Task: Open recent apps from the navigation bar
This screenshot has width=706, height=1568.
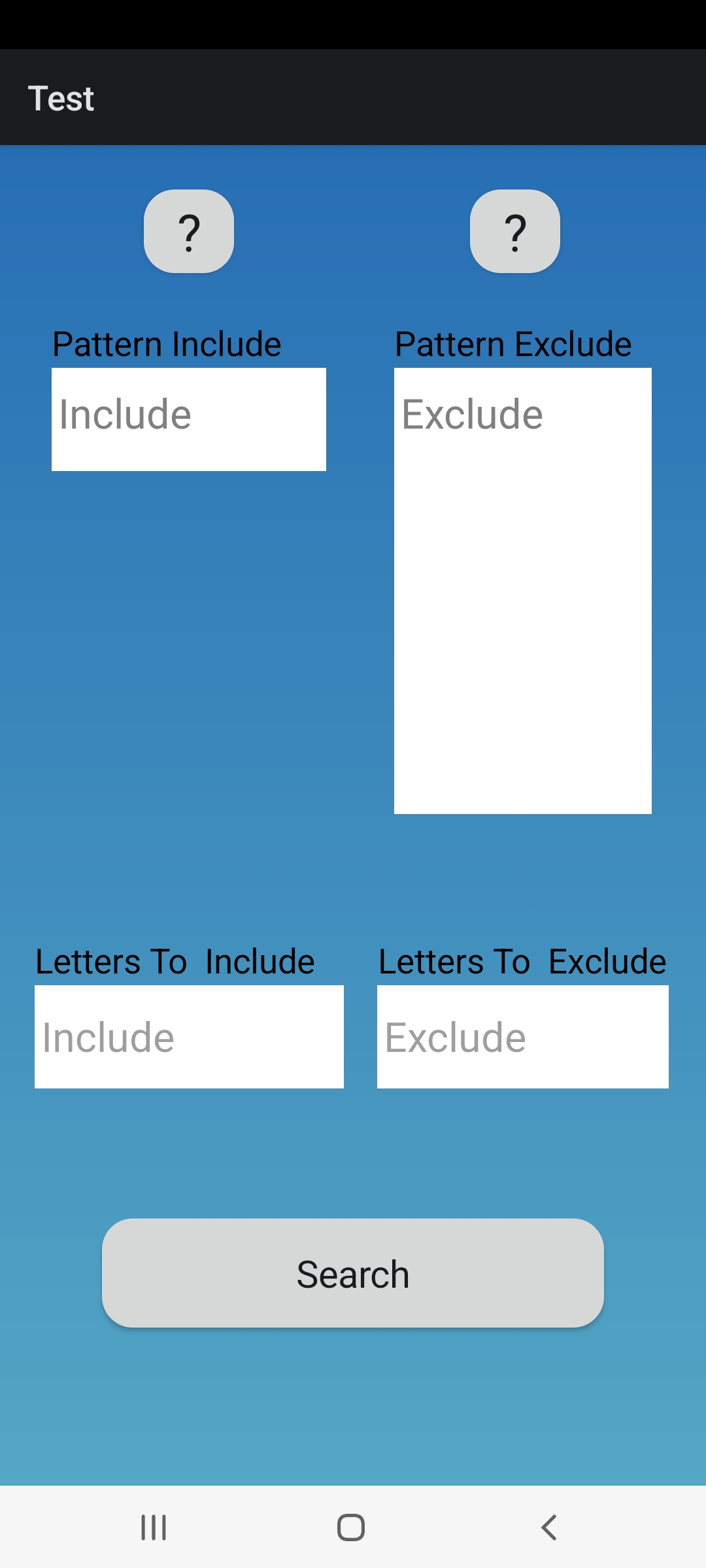Action: [x=154, y=1527]
